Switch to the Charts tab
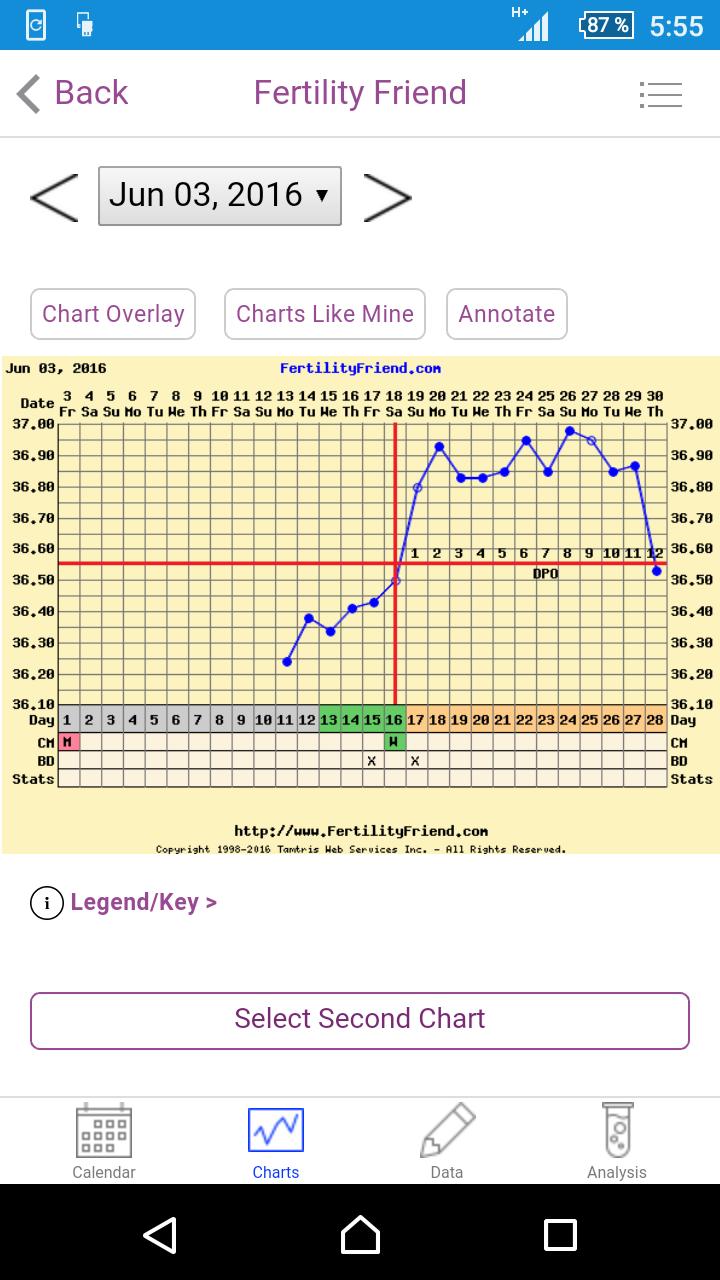 [276, 1142]
